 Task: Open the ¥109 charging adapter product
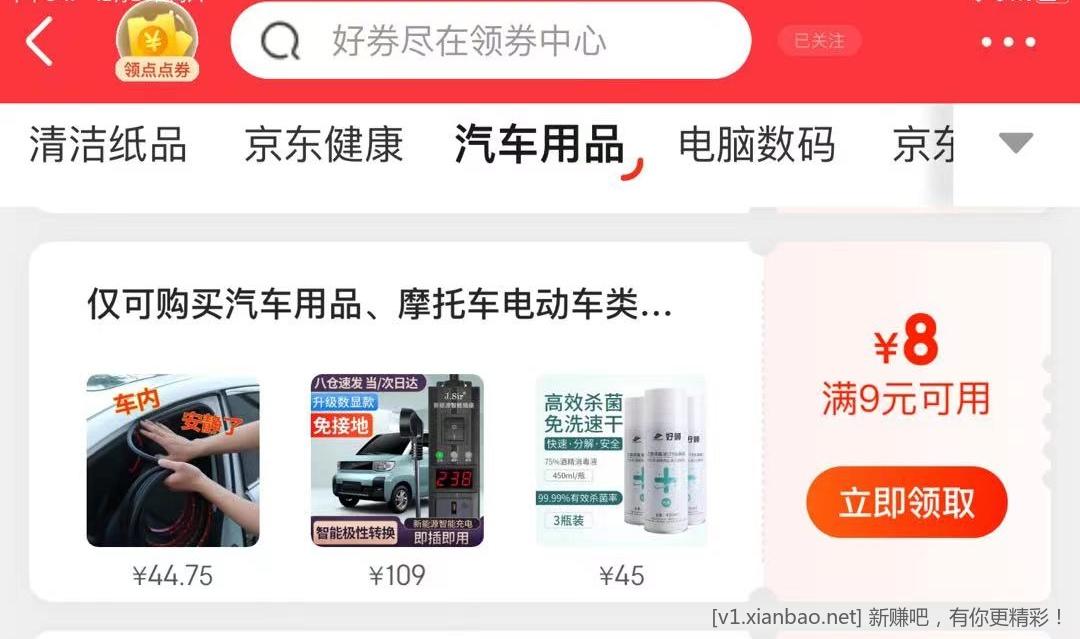(x=397, y=461)
